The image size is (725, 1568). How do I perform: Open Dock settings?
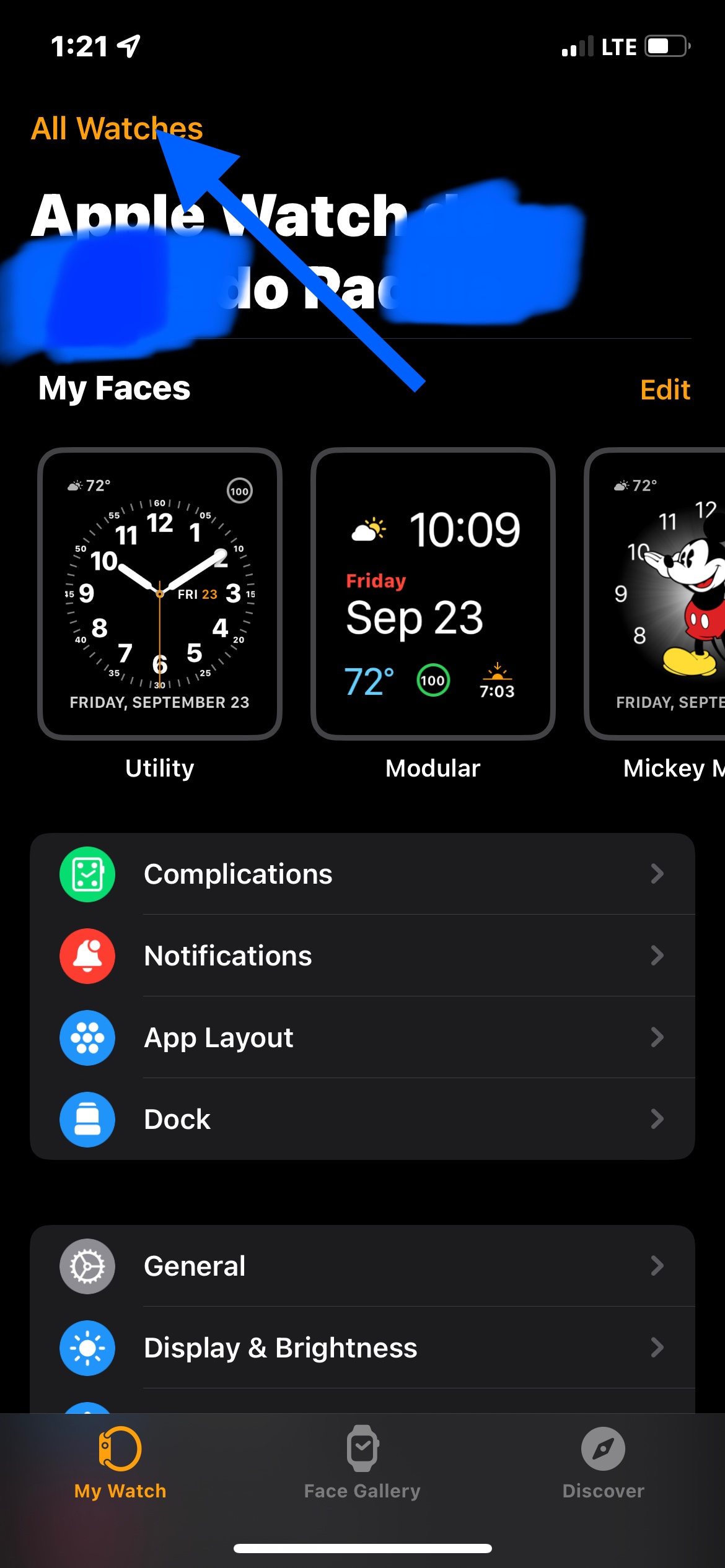tap(362, 1119)
